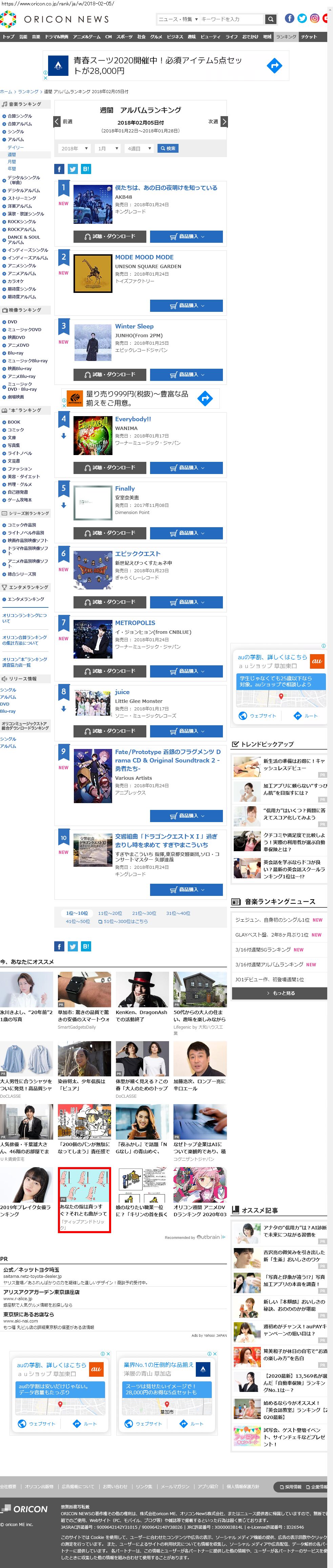Screen dimensions: 333x1568
Task: Open AKB48 album title link ranked first
Action: coord(166,188)
